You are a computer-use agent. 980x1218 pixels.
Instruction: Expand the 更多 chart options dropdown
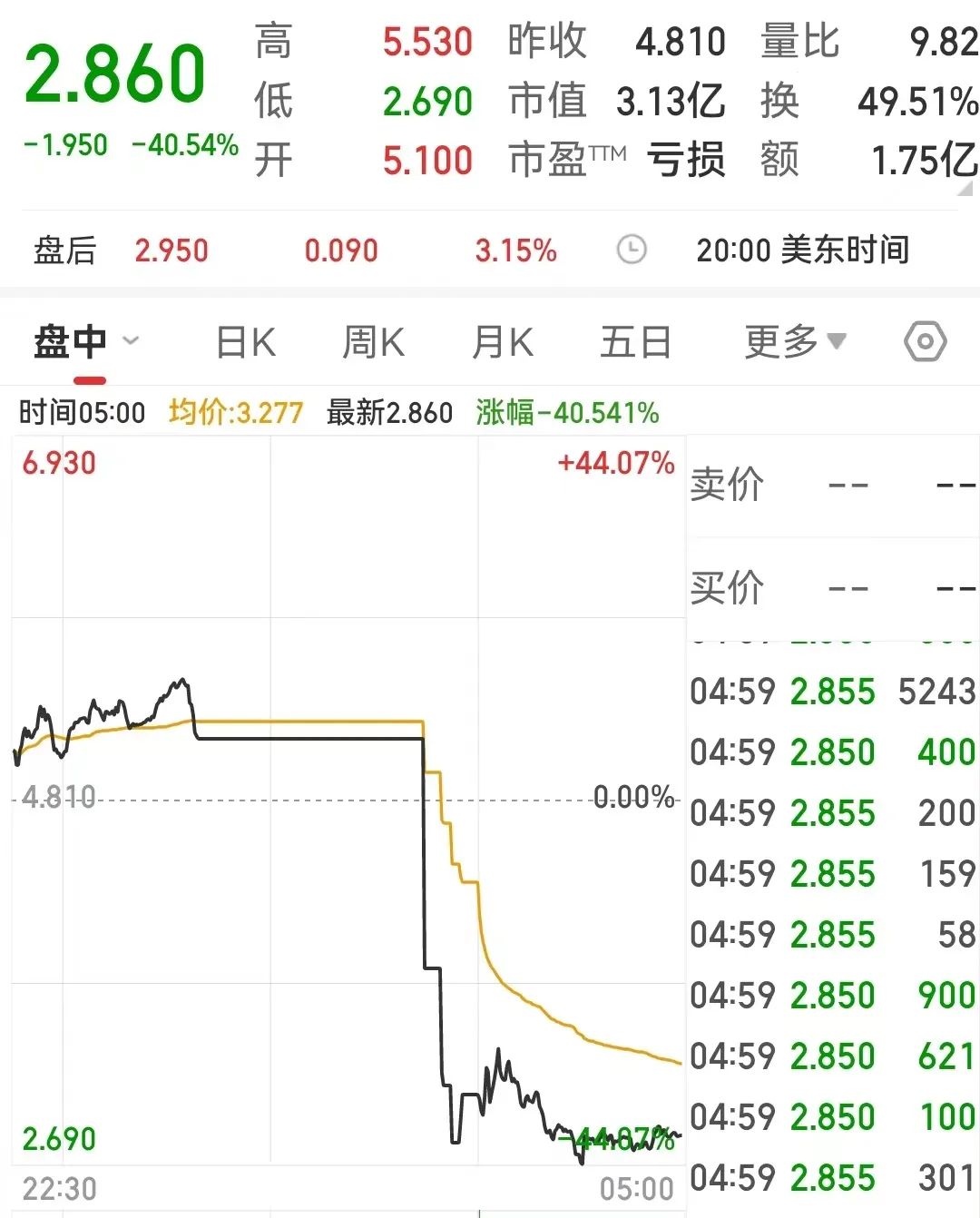click(x=795, y=342)
